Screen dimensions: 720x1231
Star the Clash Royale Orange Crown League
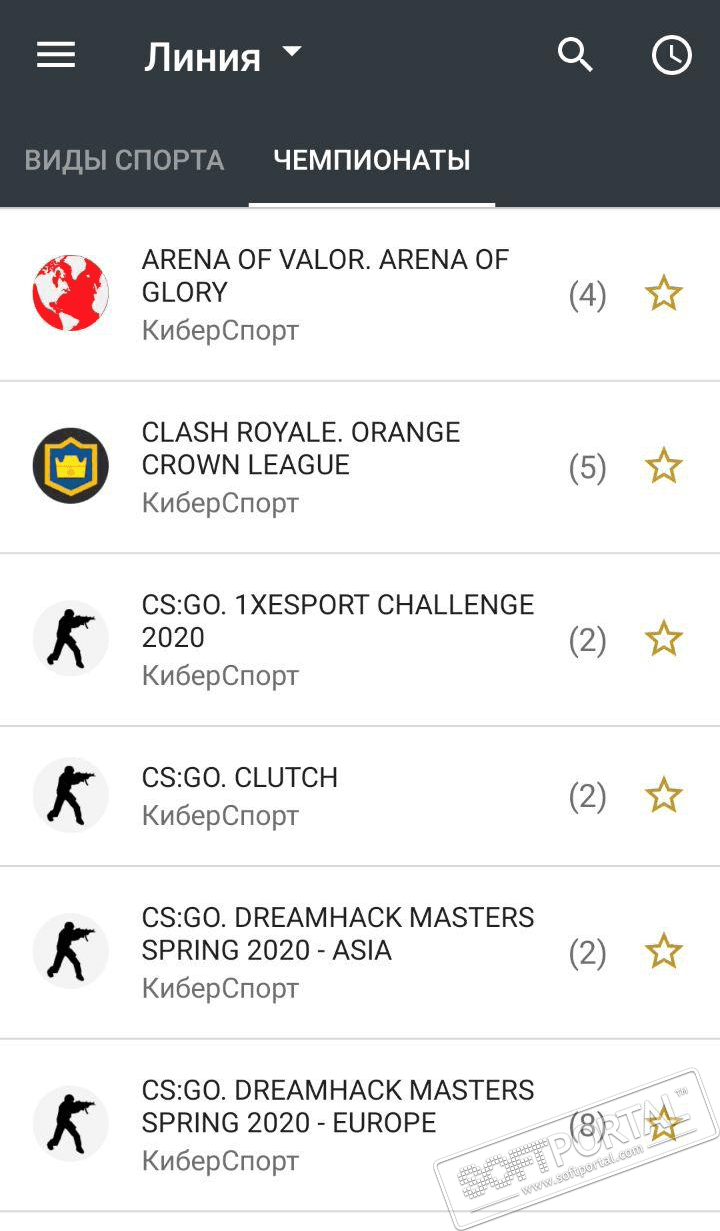coord(663,467)
